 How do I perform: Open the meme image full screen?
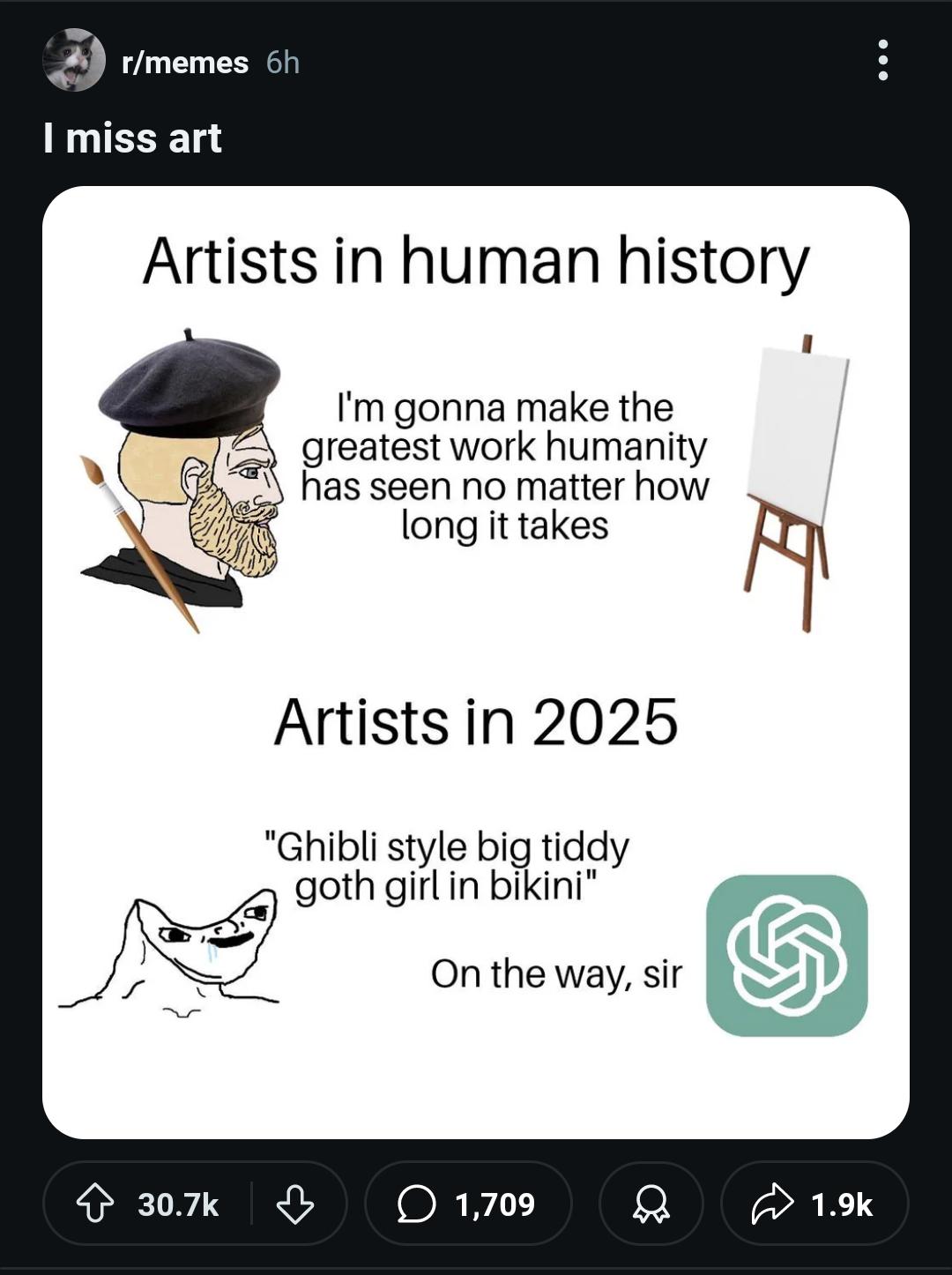coord(476,661)
